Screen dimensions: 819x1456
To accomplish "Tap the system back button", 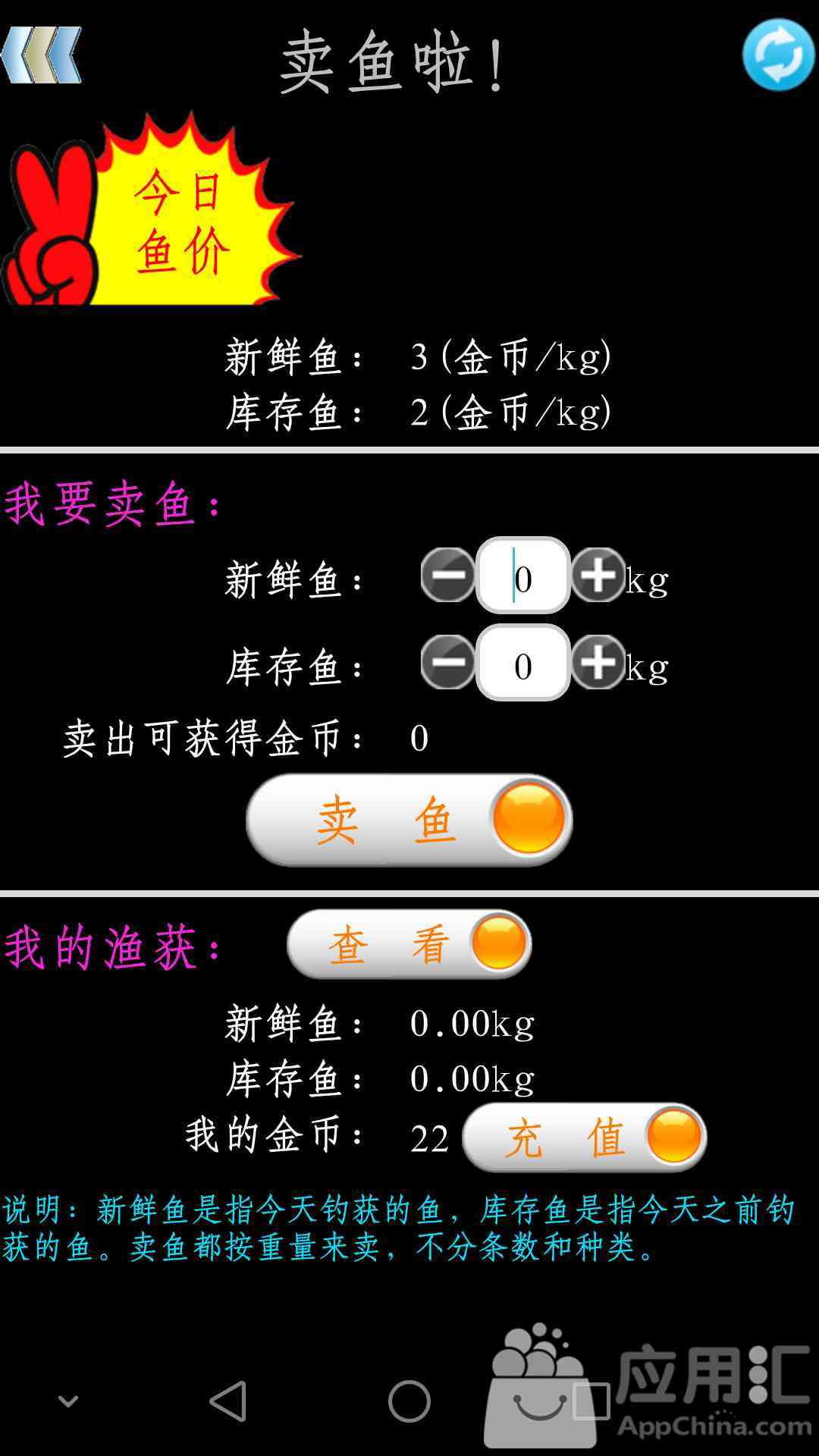I will click(227, 1401).
